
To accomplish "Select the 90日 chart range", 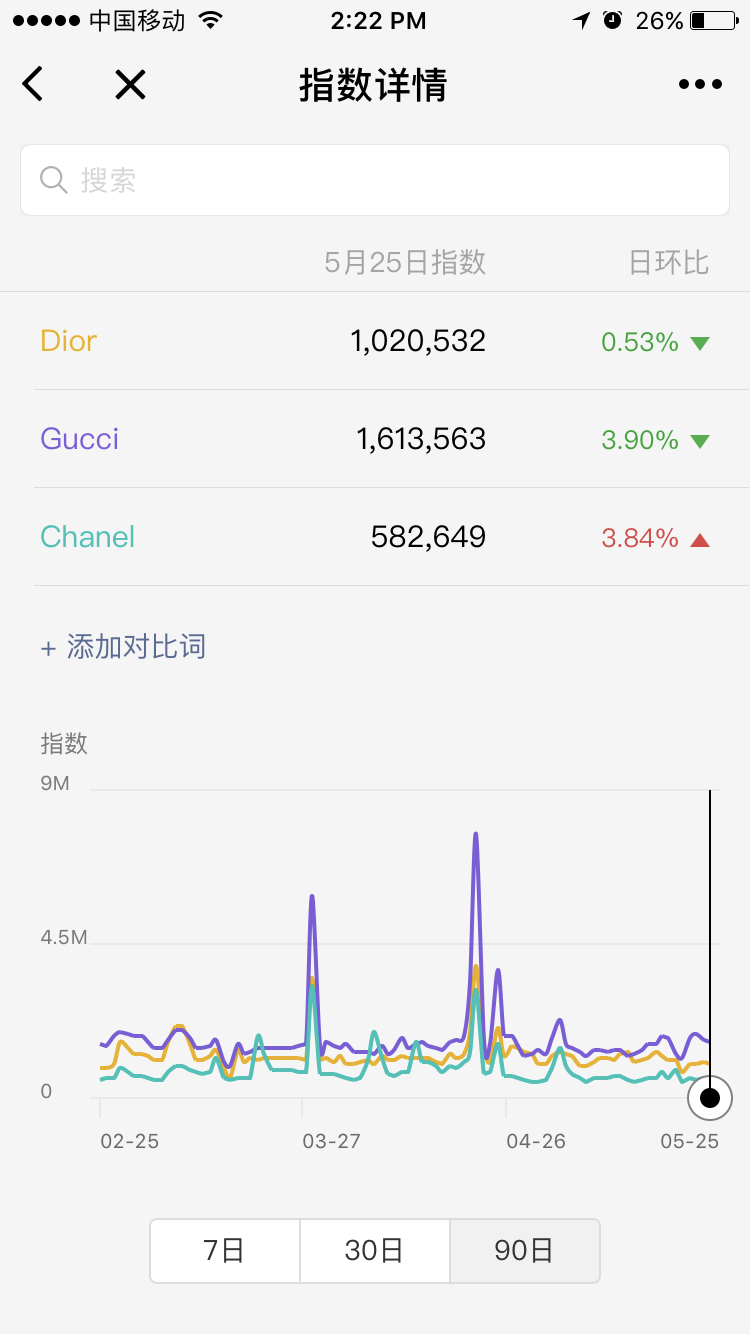I will pos(525,1251).
